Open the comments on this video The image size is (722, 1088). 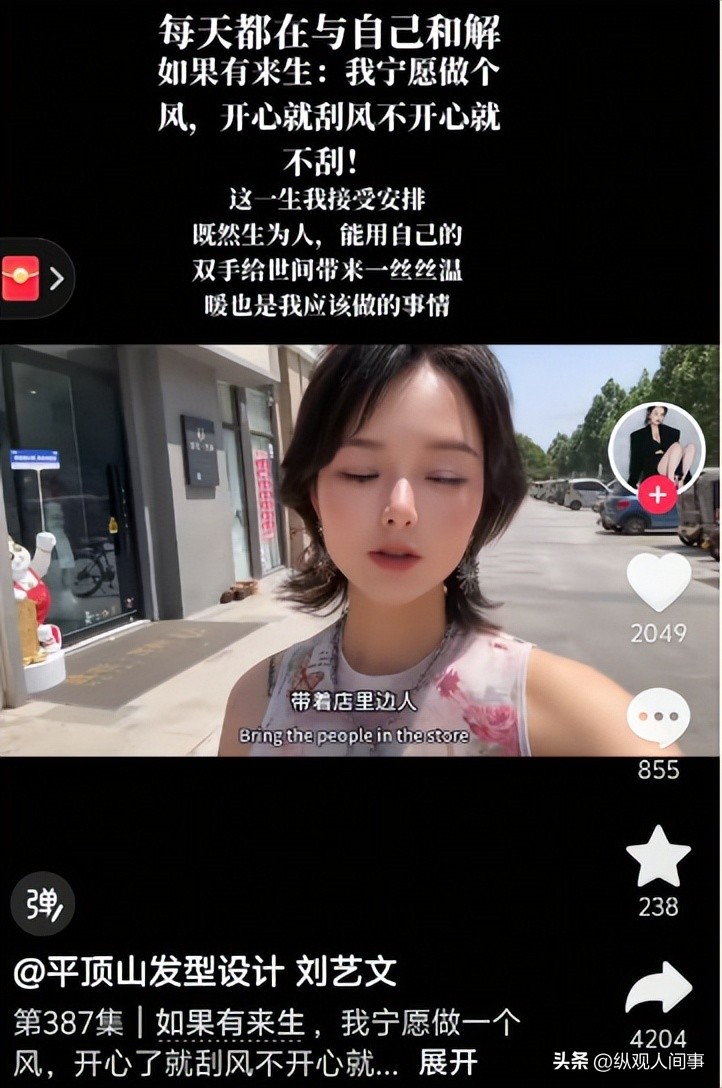658,718
